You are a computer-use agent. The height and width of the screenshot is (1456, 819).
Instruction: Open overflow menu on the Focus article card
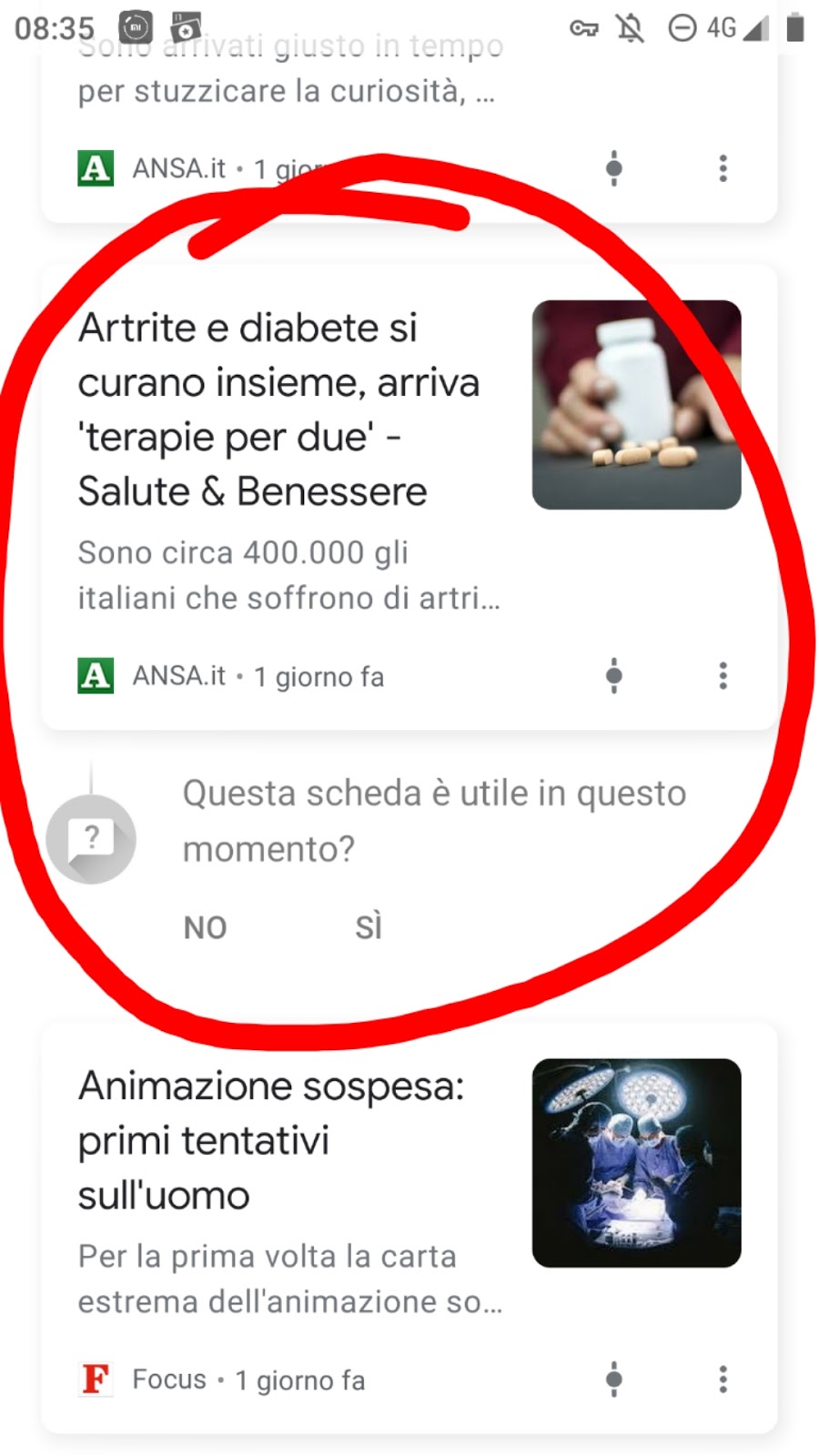tap(723, 1379)
